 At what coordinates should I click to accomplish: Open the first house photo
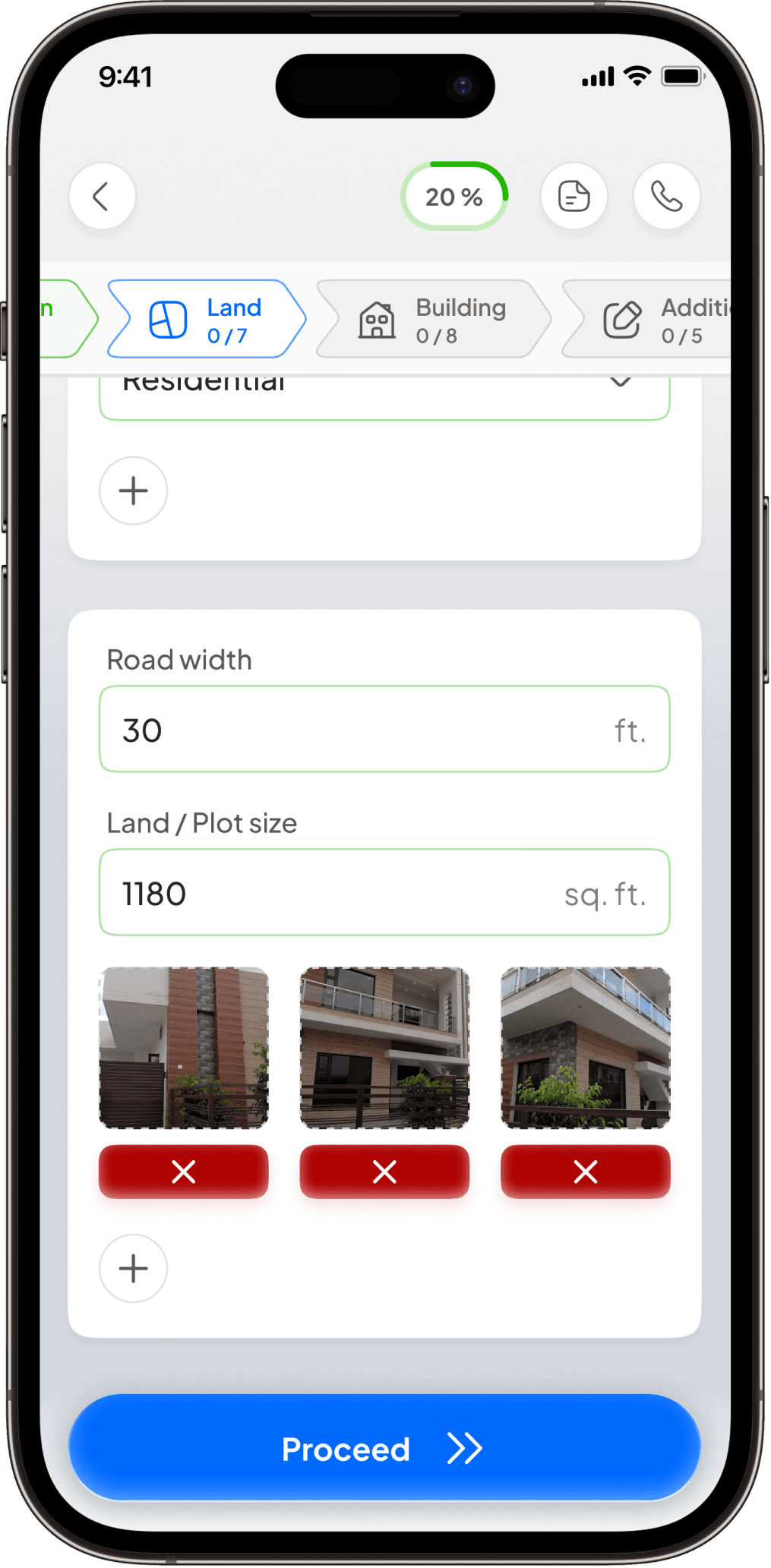184,1048
